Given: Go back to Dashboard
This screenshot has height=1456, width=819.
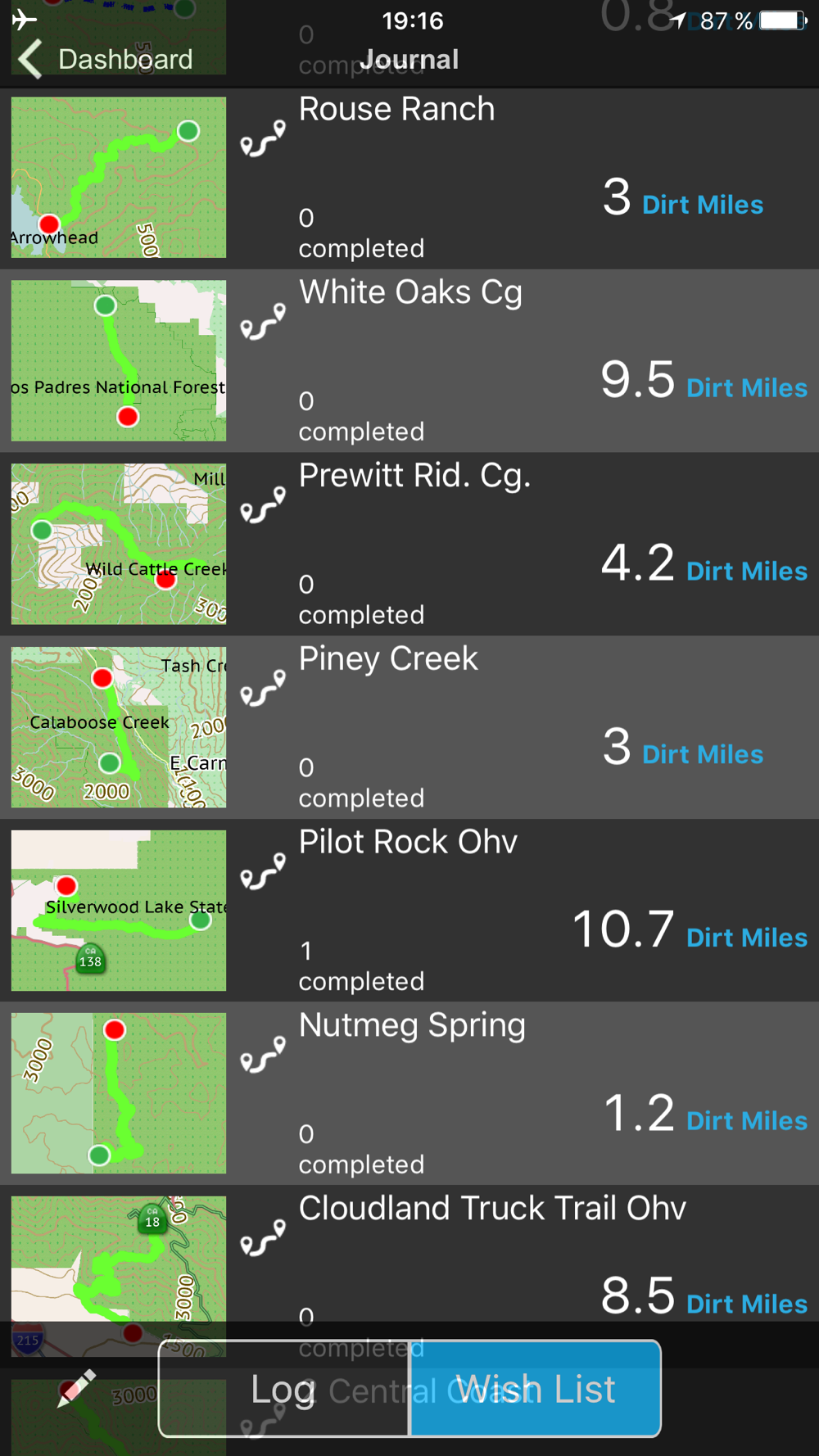Looking at the screenshot, I should pyautogui.click(x=106, y=59).
